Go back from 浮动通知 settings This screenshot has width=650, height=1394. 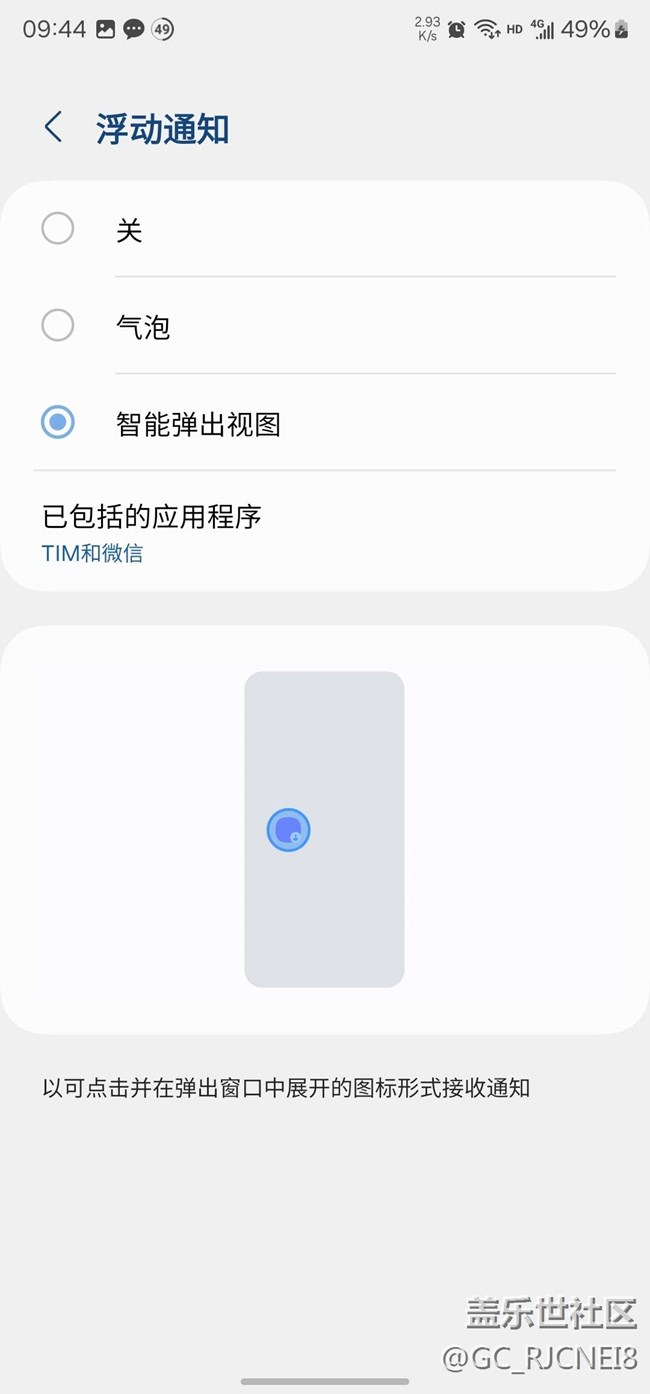(x=53, y=128)
